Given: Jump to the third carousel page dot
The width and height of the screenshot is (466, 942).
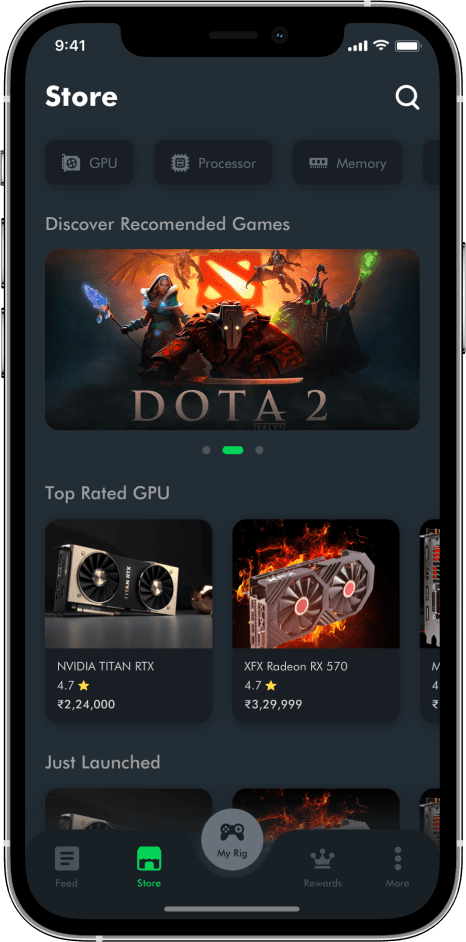Looking at the screenshot, I should click(259, 450).
